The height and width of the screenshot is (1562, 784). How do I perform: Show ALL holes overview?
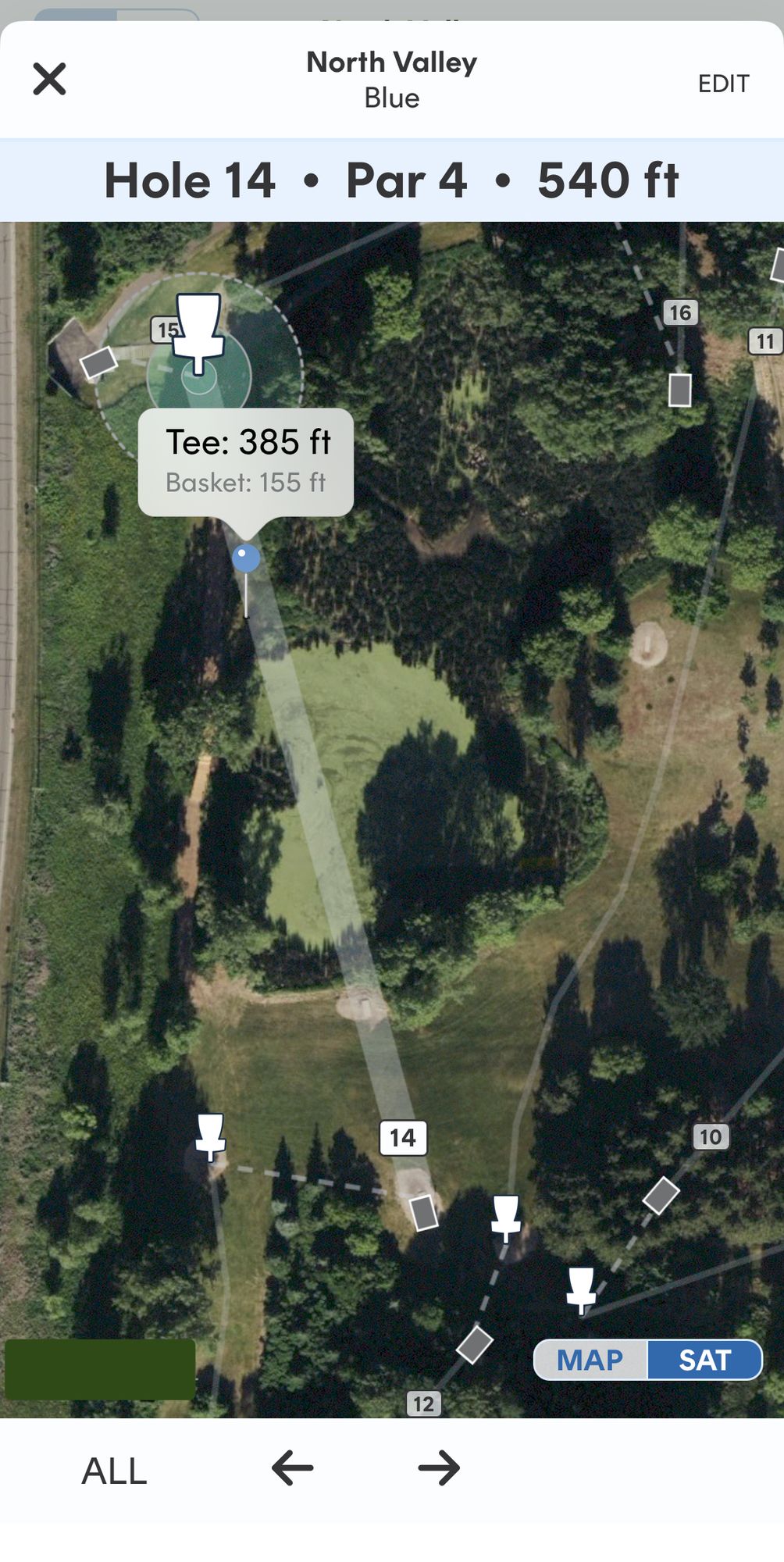114,1471
